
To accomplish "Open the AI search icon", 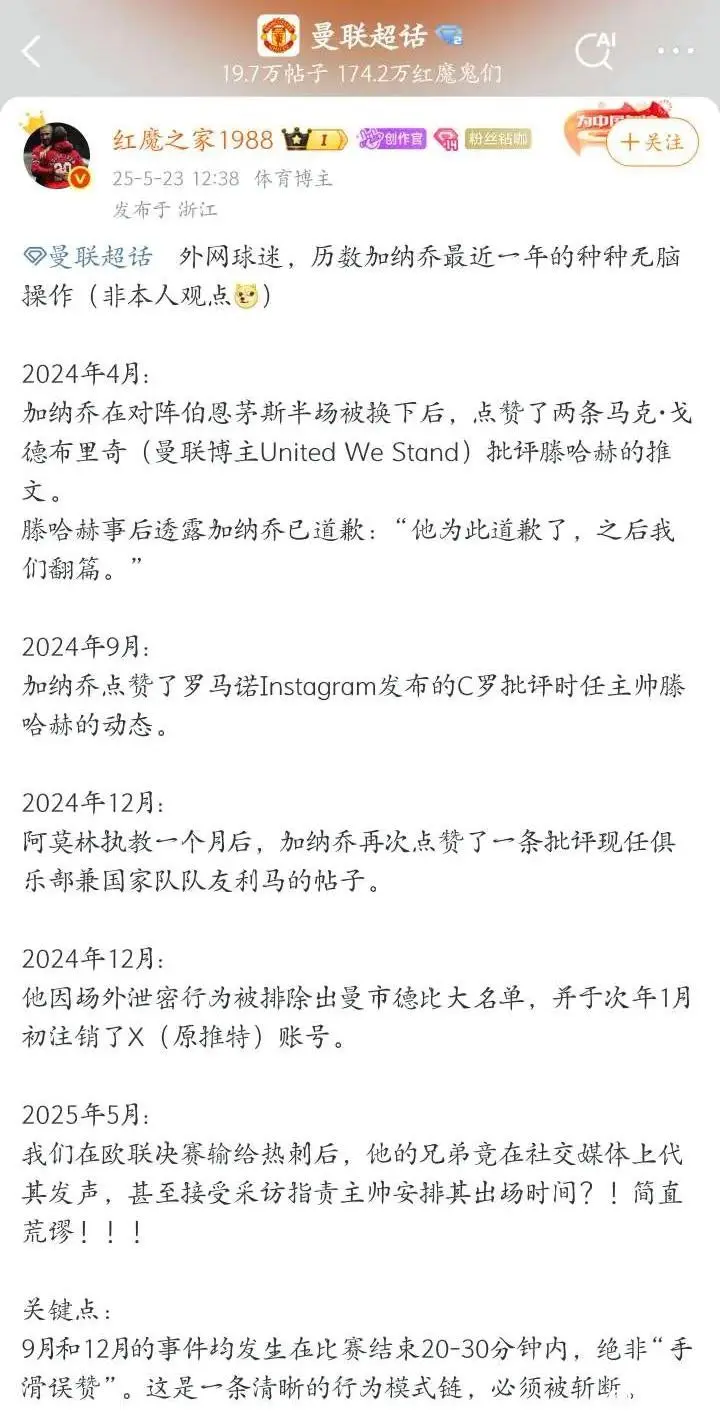I will coord(595,50).
